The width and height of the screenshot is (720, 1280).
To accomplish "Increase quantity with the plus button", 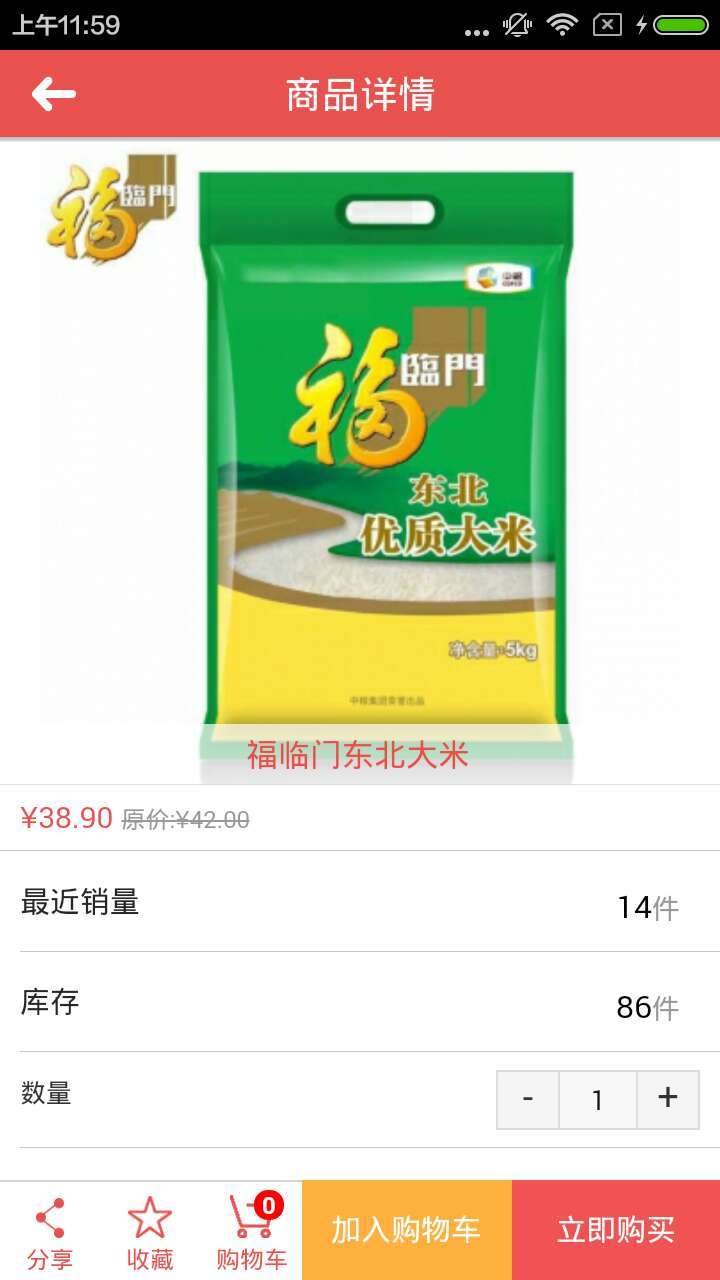I will 667,1099.
